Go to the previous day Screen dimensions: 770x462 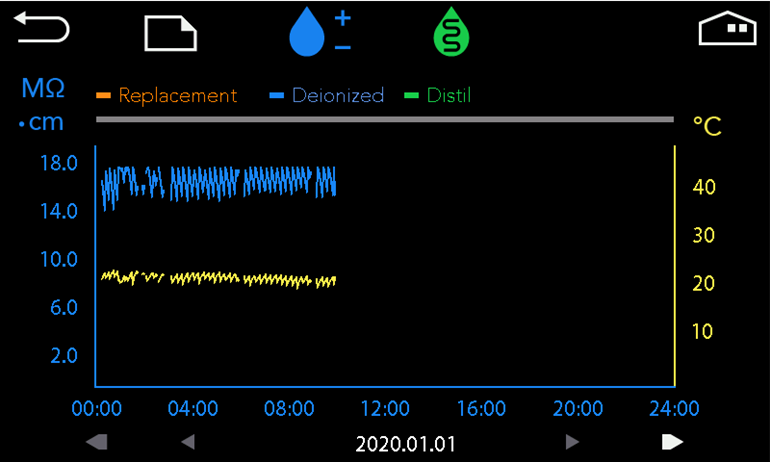[187, 441]
